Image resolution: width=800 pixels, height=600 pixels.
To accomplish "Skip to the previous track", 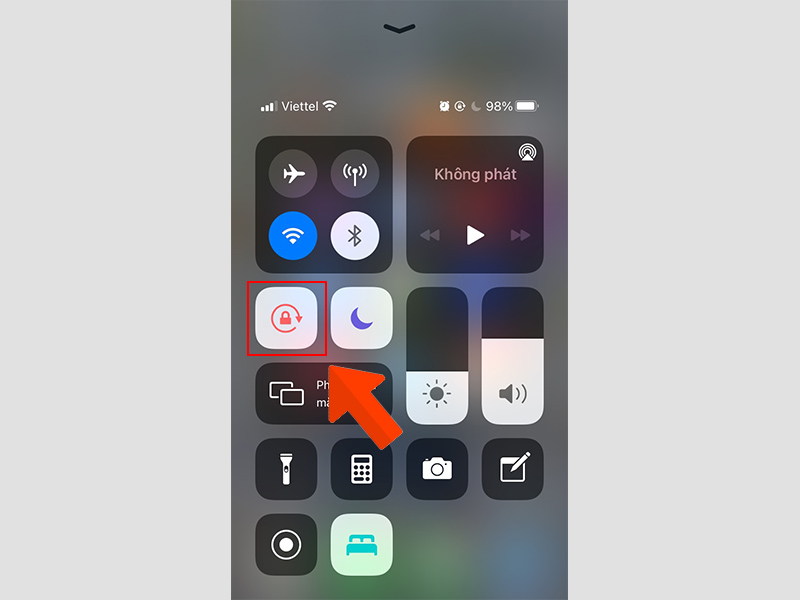I will [x=429, y=235].
